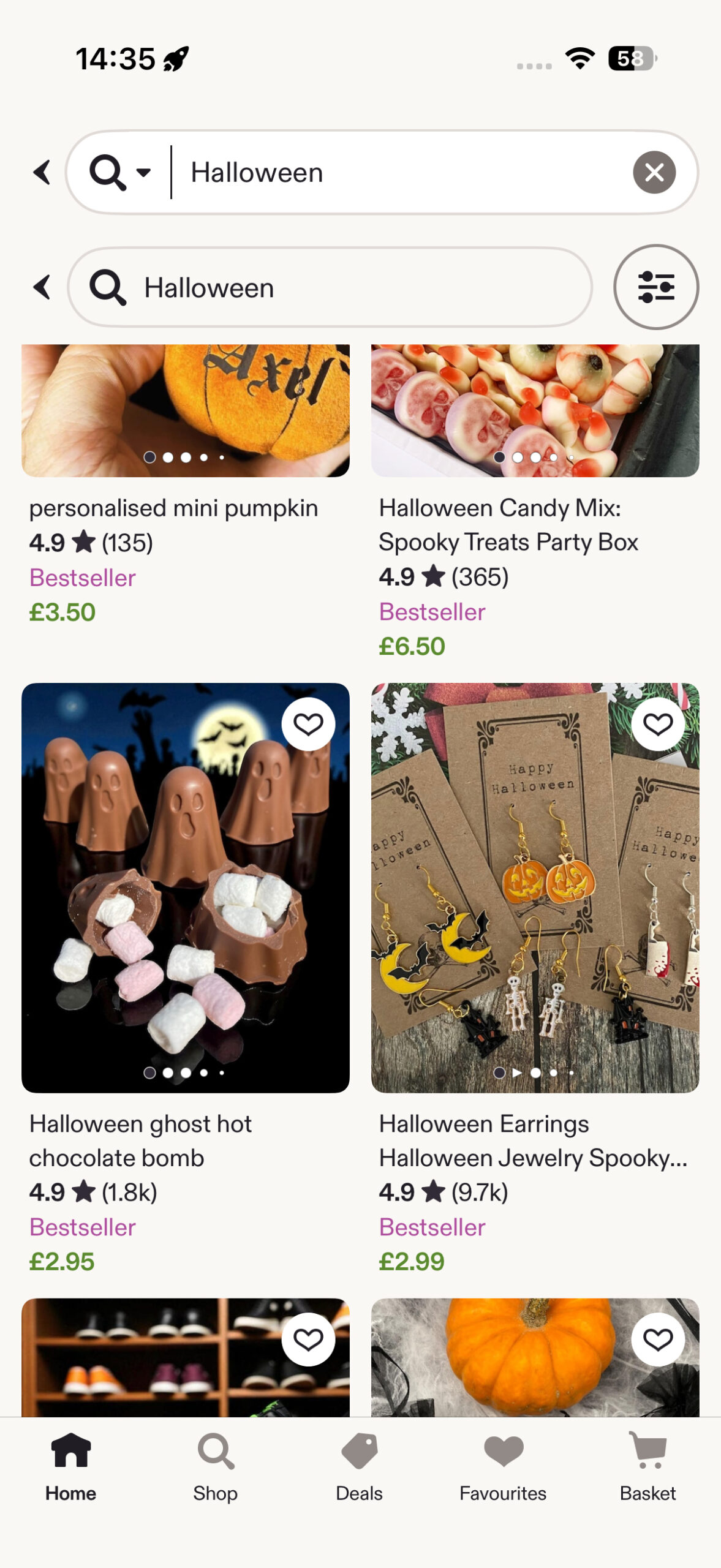The height and width of the screenshot is (1568, 721).
Task: Favourite the ghost hot chocolate bomb
Action: pyautogui.click(x=308, y=724)
